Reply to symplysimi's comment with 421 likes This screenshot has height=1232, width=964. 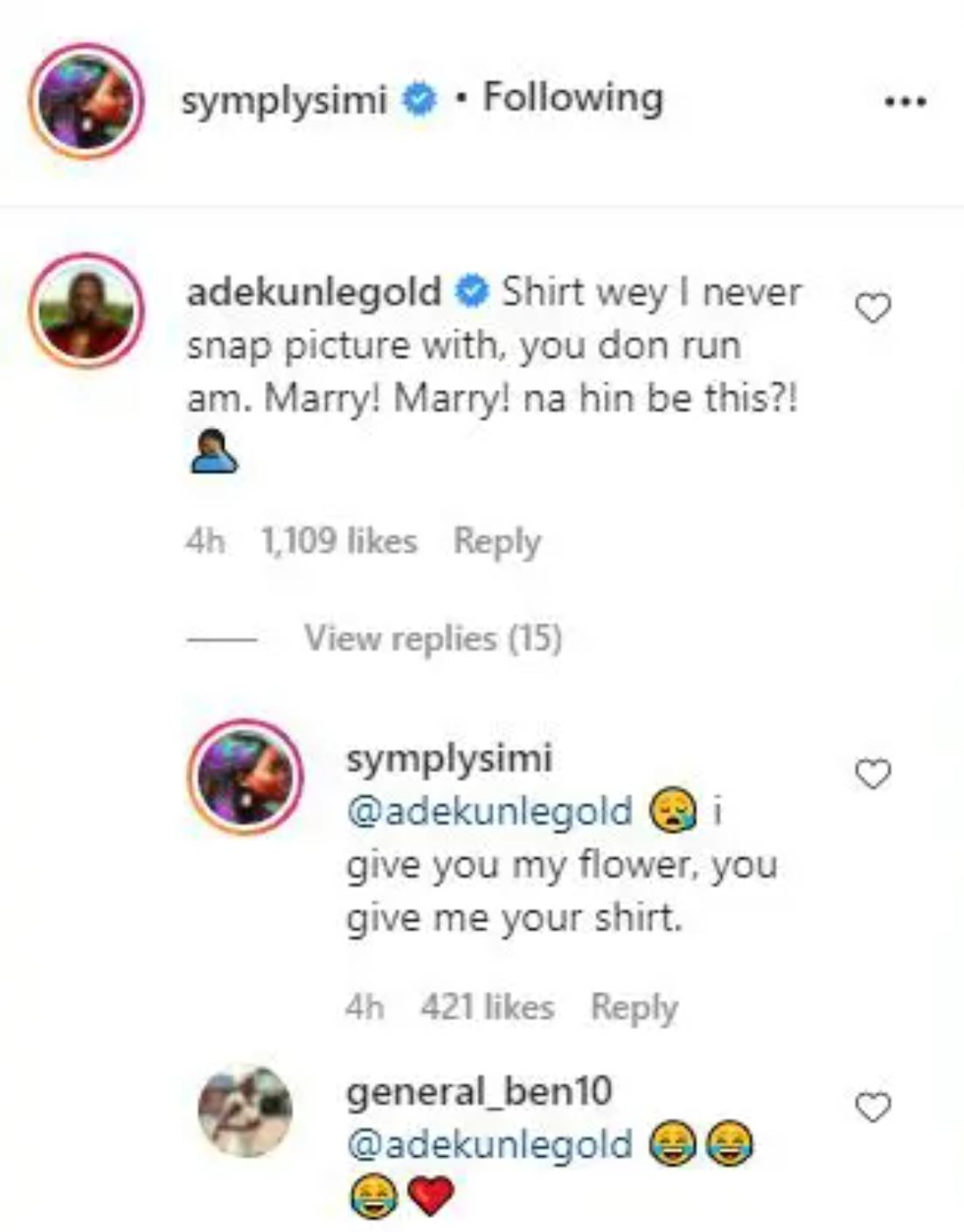(634, 1007)
